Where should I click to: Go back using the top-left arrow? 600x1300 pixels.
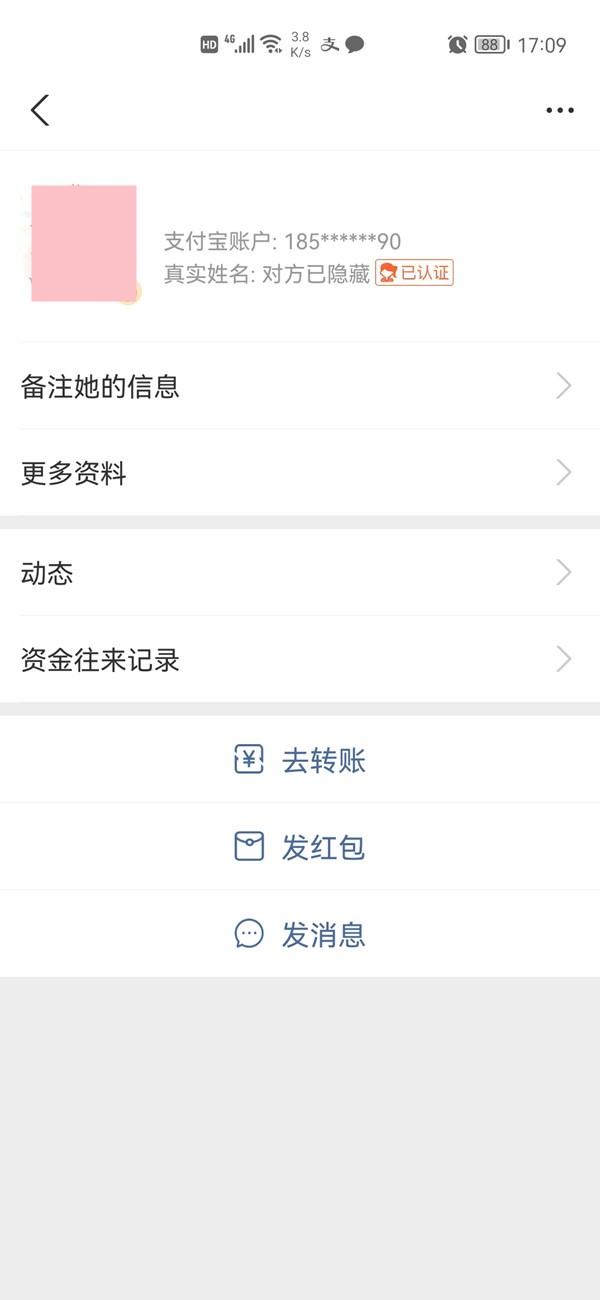tap(40, 110)
